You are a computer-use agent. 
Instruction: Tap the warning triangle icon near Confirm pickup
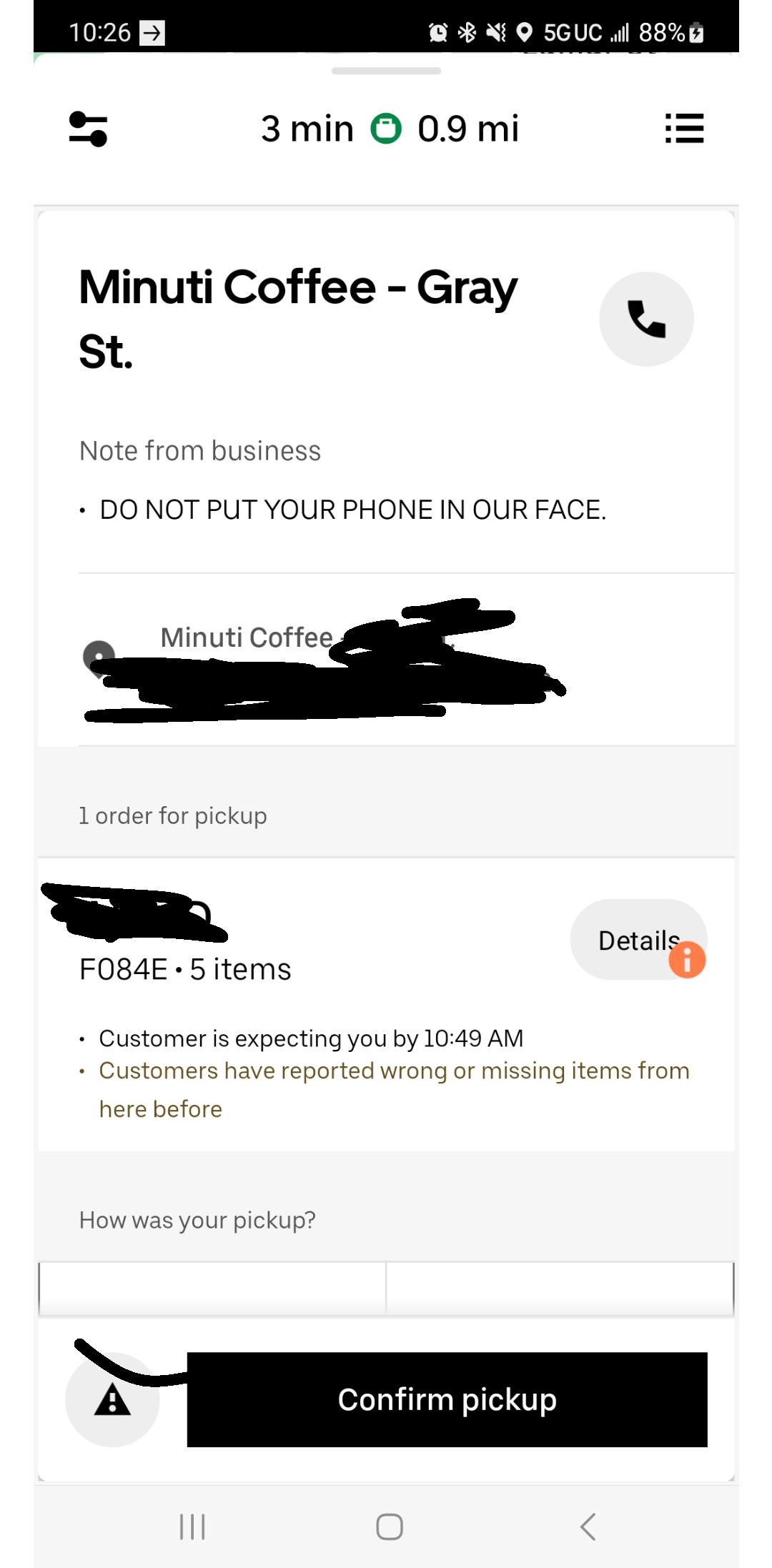click(x=112, y=1399)
